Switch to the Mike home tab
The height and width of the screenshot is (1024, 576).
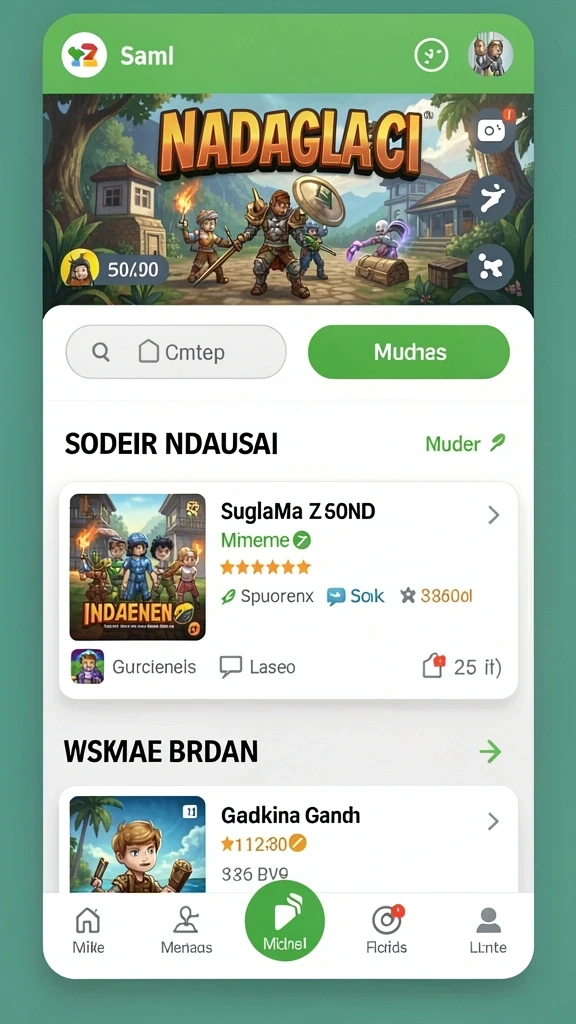coord(88,930)
